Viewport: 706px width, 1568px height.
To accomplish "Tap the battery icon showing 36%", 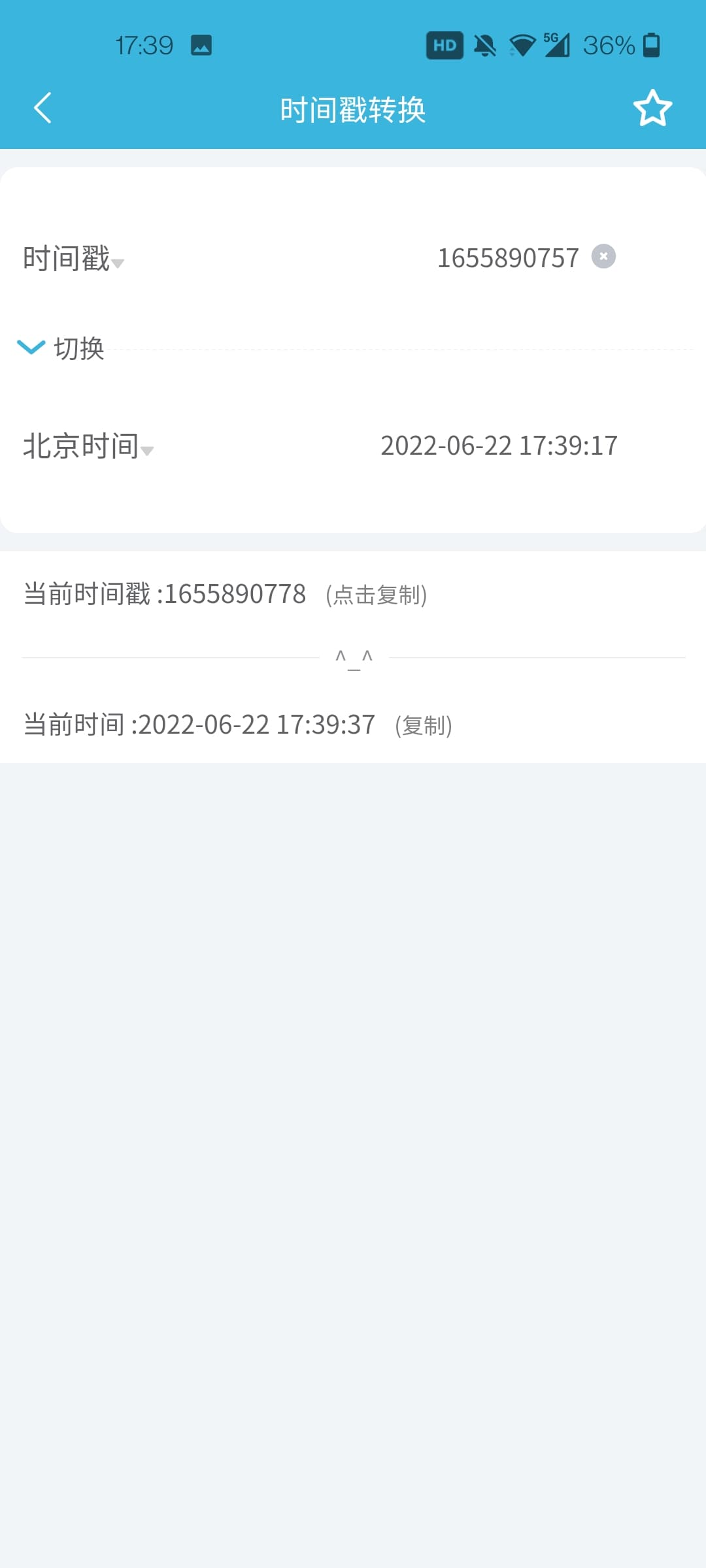I will [654, 44].
